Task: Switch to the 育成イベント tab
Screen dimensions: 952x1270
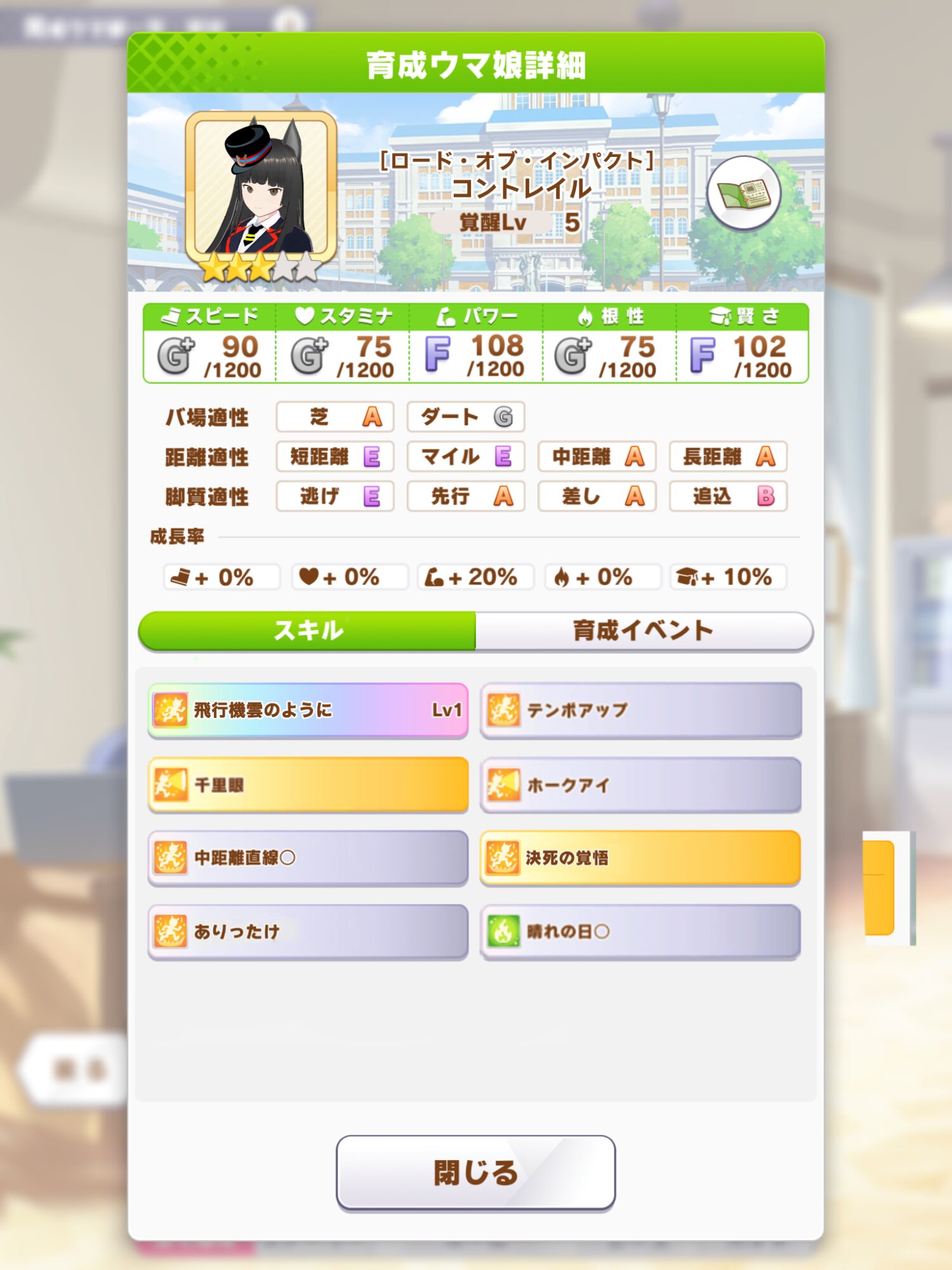Action: tap(644, 631)
